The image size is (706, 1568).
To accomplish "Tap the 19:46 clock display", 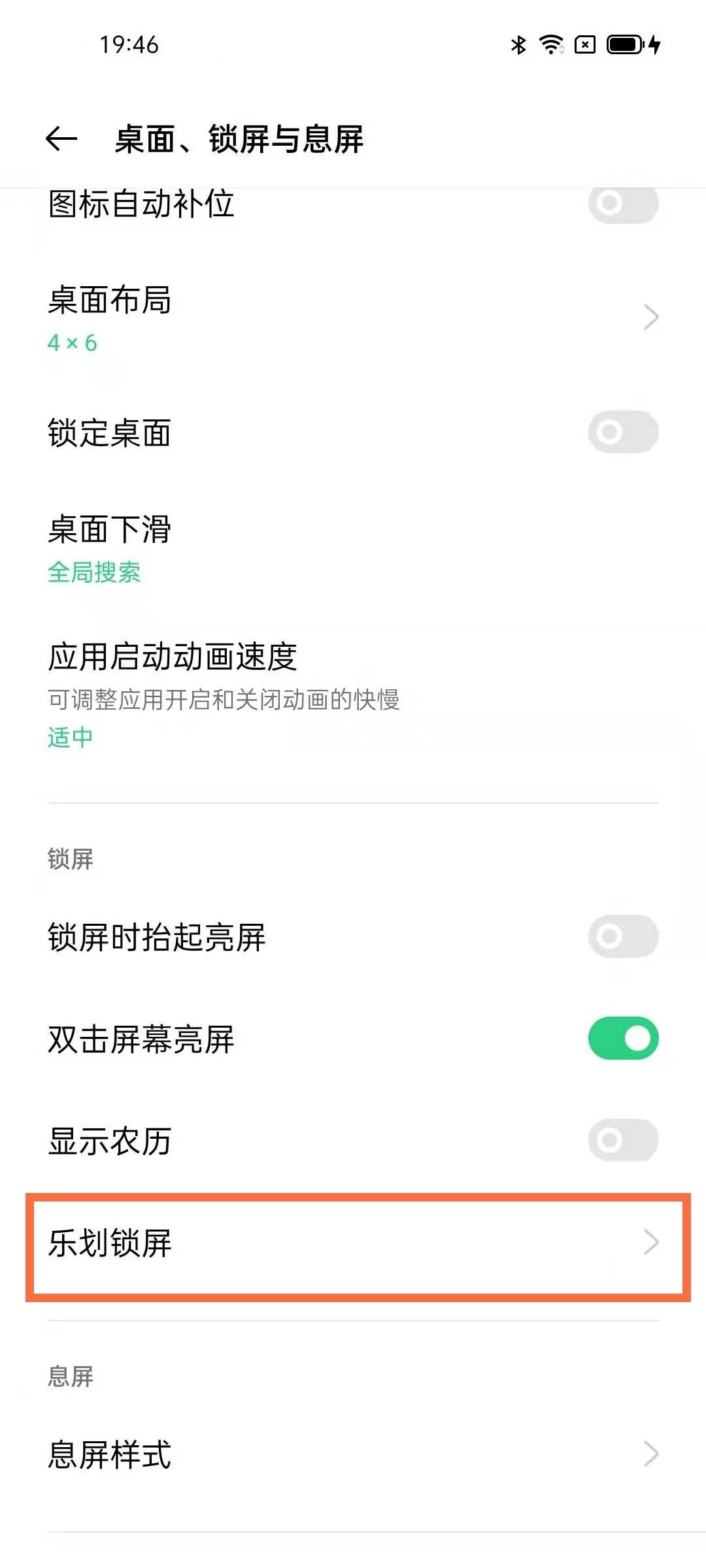I will point(129,46).
